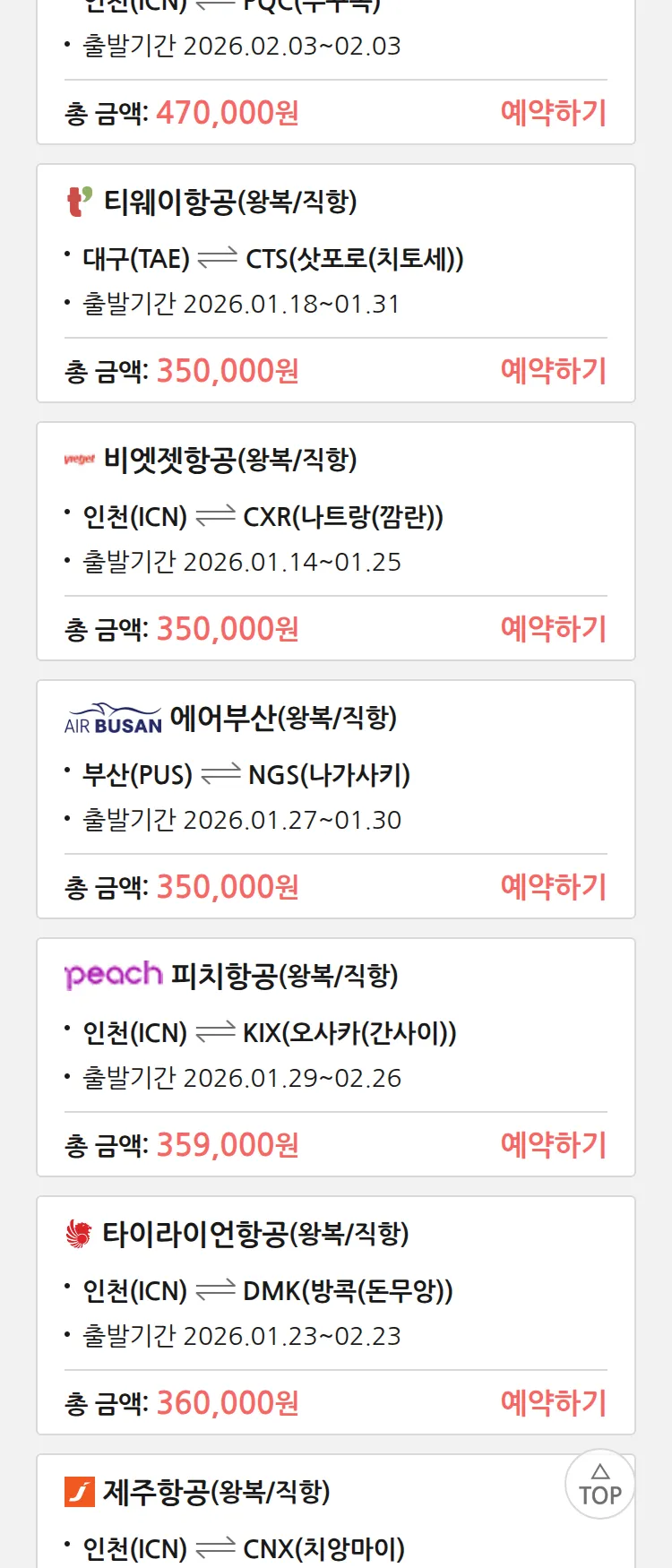Viewport: 672px width, 1568px height.
Task: Tap 예약하기 for the 470,000원 fare
Action: 553,113
